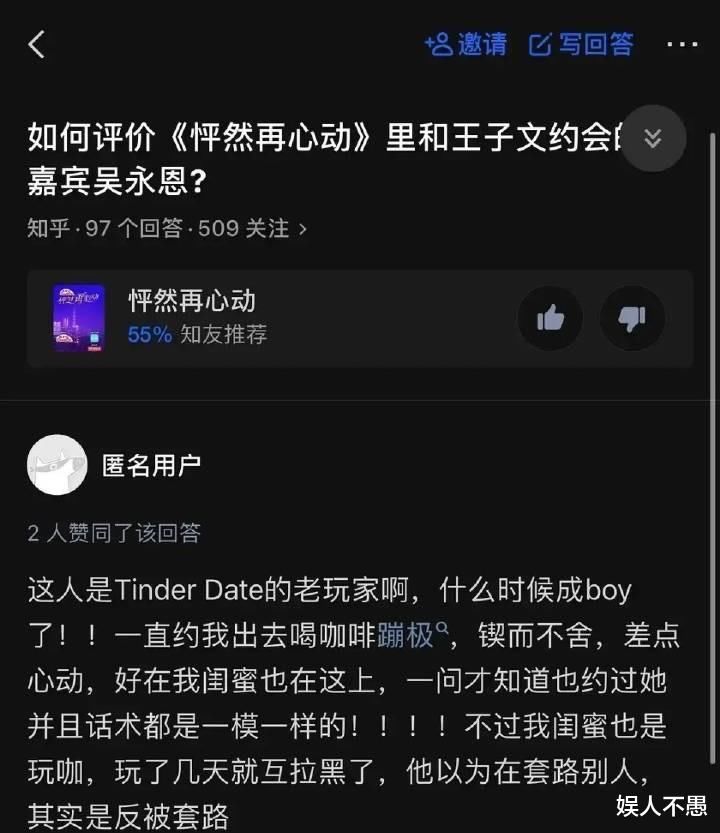Tap the anonymous user avatar icon
The height and width of the screenshot is (833, 720).
coord(57,465)
